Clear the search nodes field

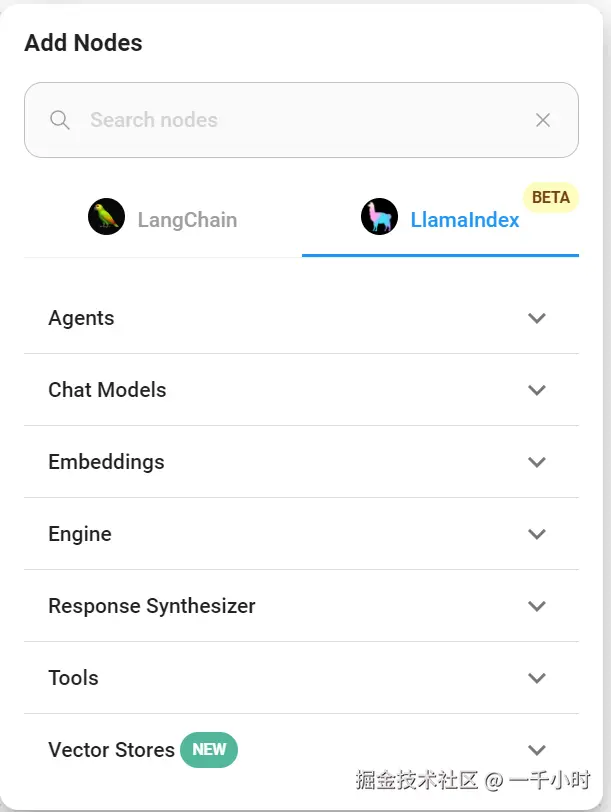pyautogui.click(x=543, y=120)
